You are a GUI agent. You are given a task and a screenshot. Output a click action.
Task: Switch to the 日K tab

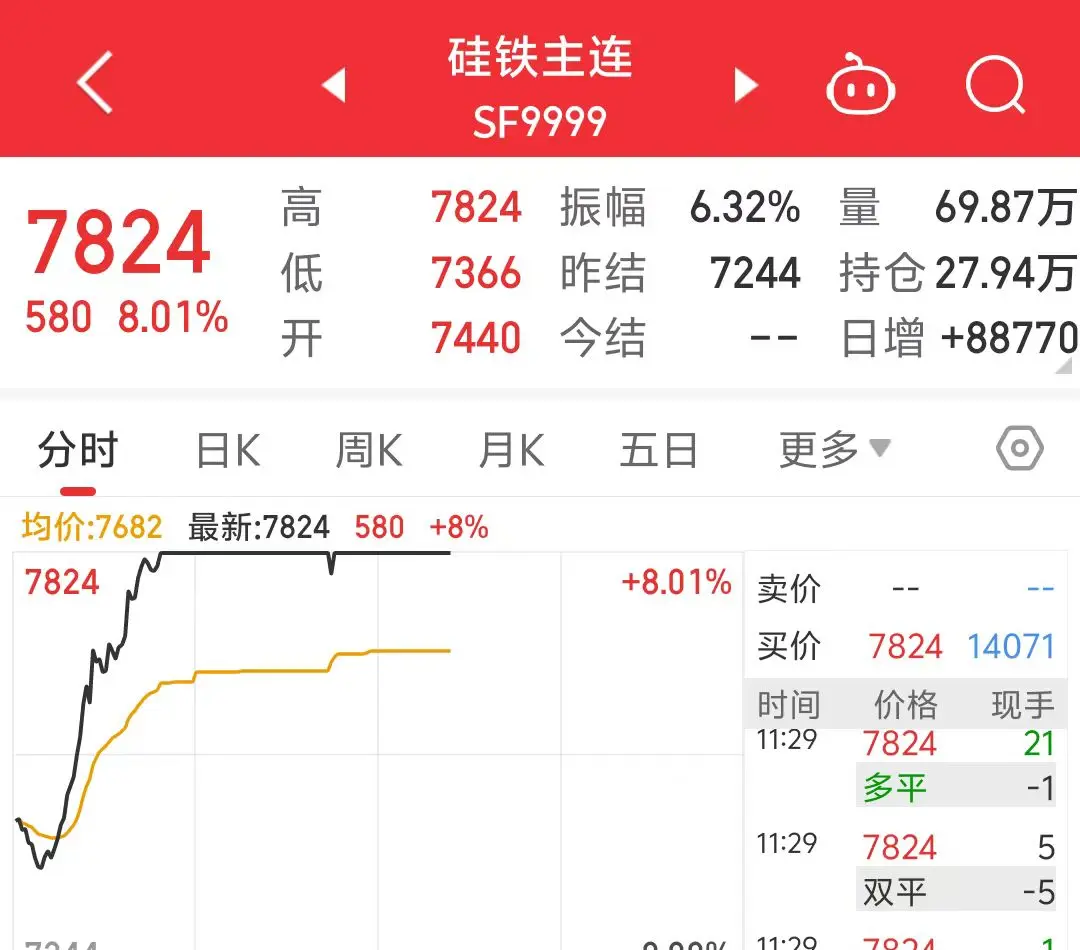[228, 451]
